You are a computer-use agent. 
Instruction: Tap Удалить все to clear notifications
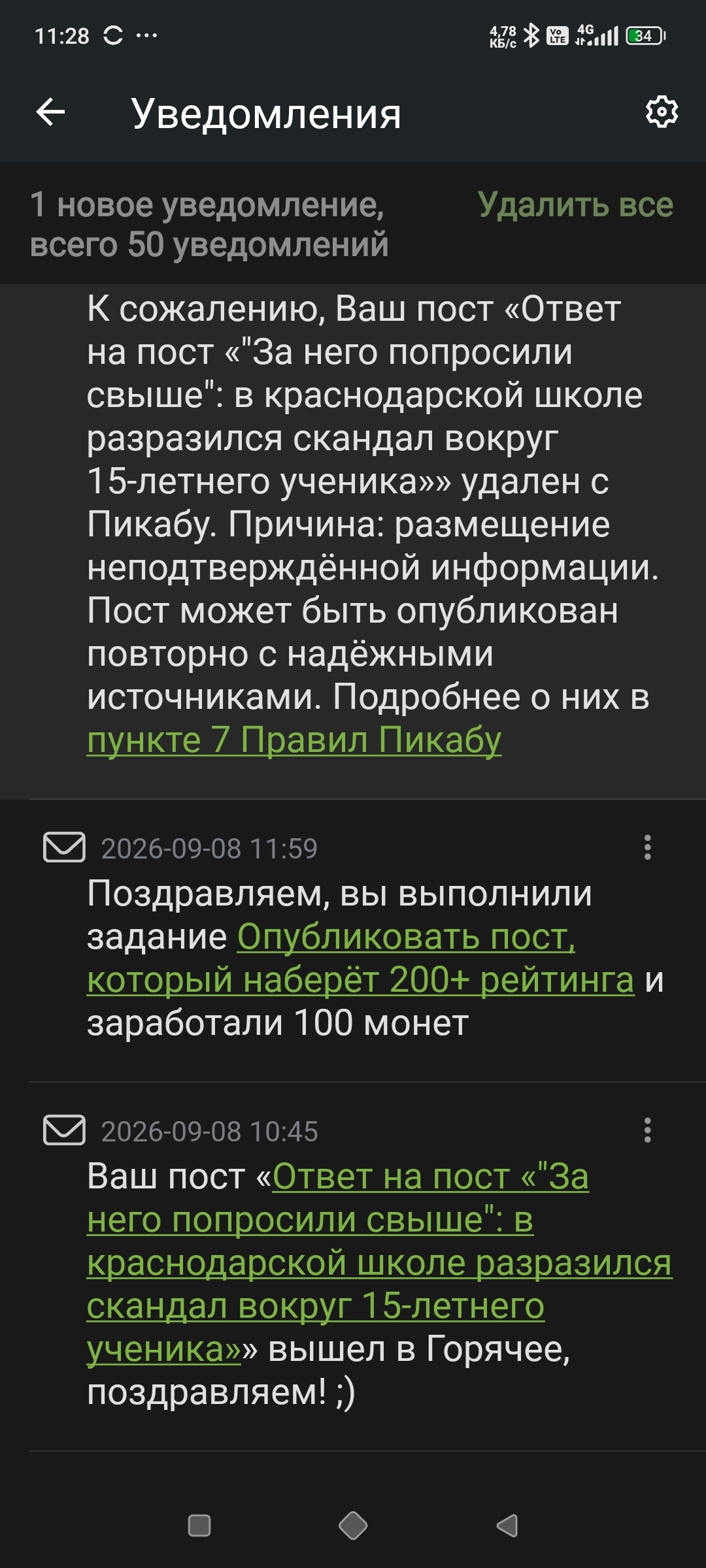(x=575, y=205)
